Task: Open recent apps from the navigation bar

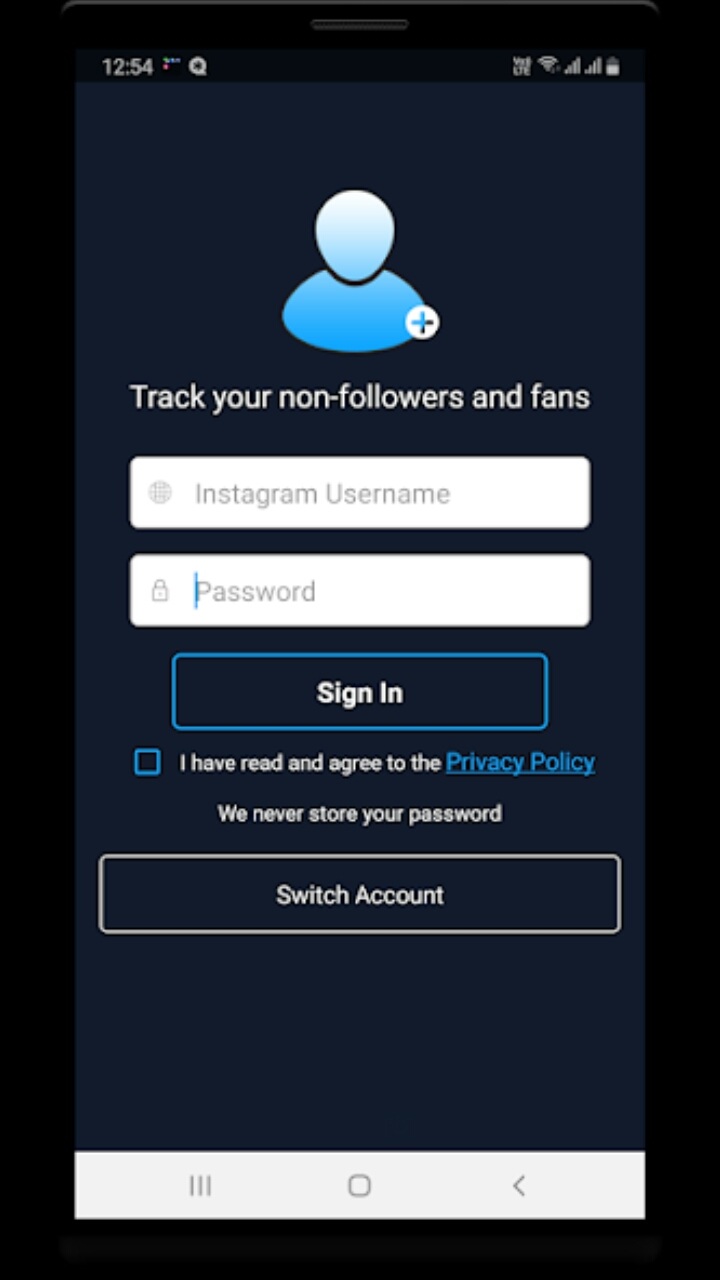Action: tap(200, 1186)
